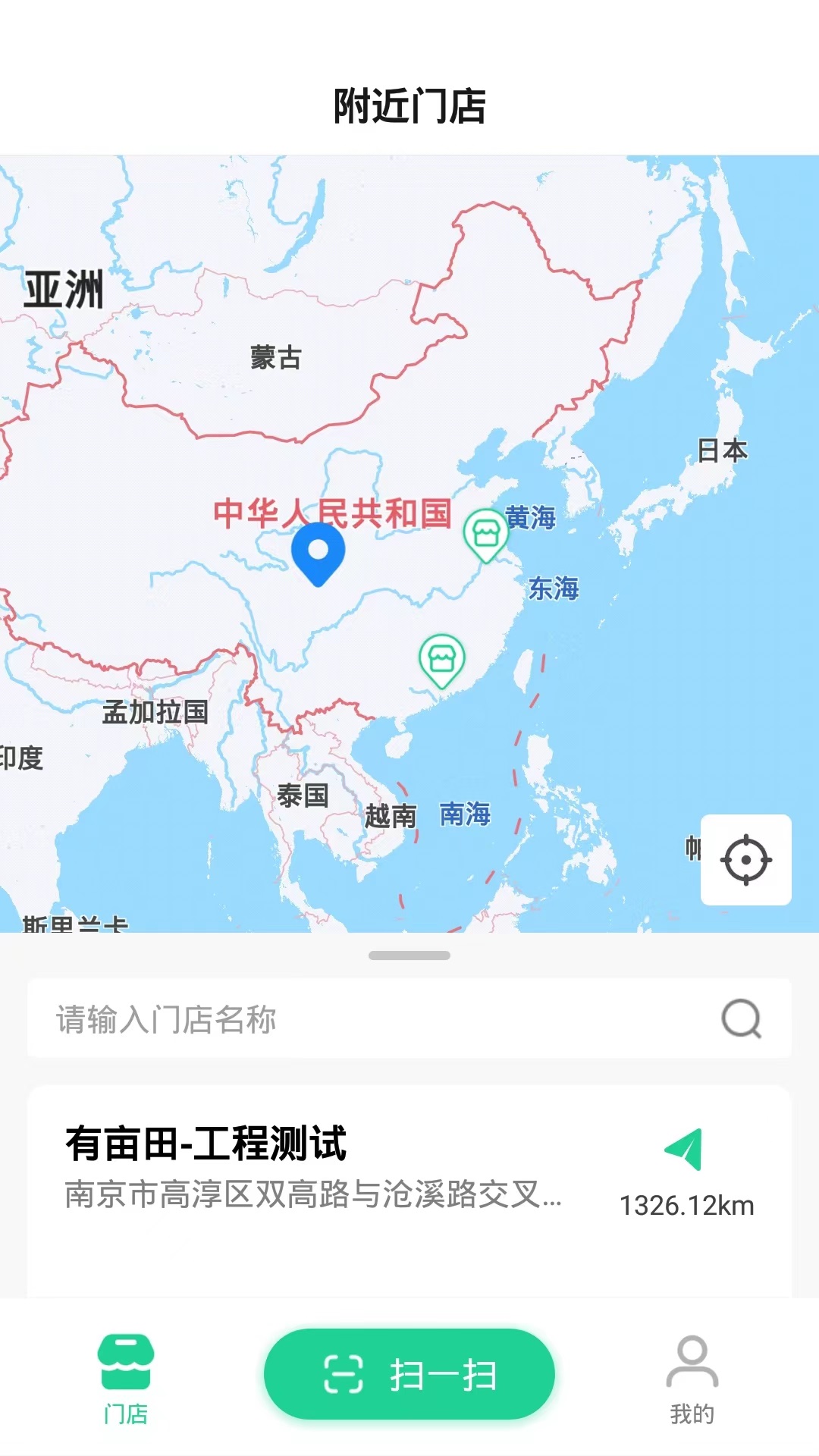Open the 有亩田-工程测试 store card
Image resolution: width=819 pixels, height=1456 pixels.
[x=318, y=1168]
